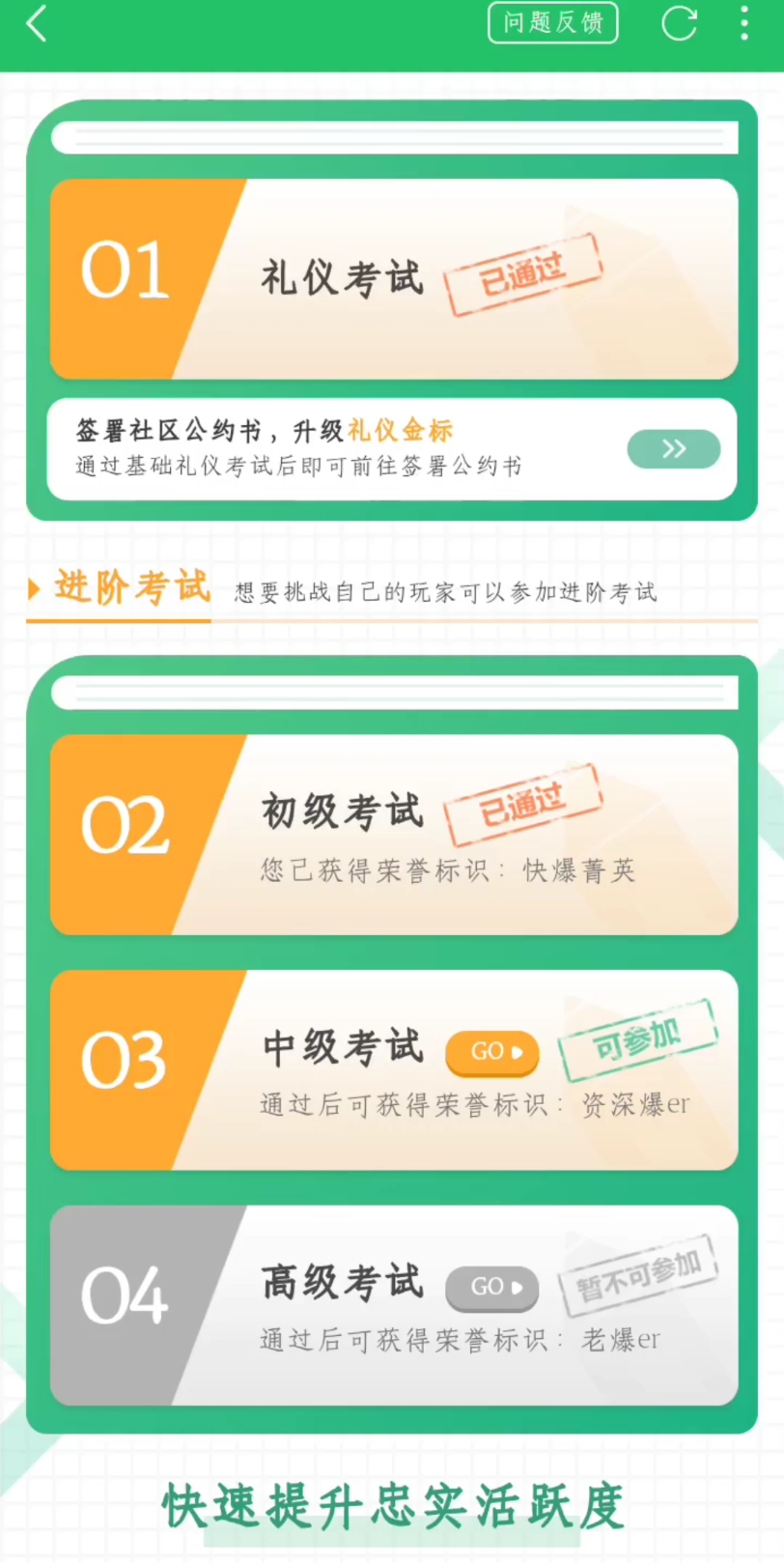Screen dimensions: 784x1565
Task: Refresh the page with reload icon
Action: point(679,23)
